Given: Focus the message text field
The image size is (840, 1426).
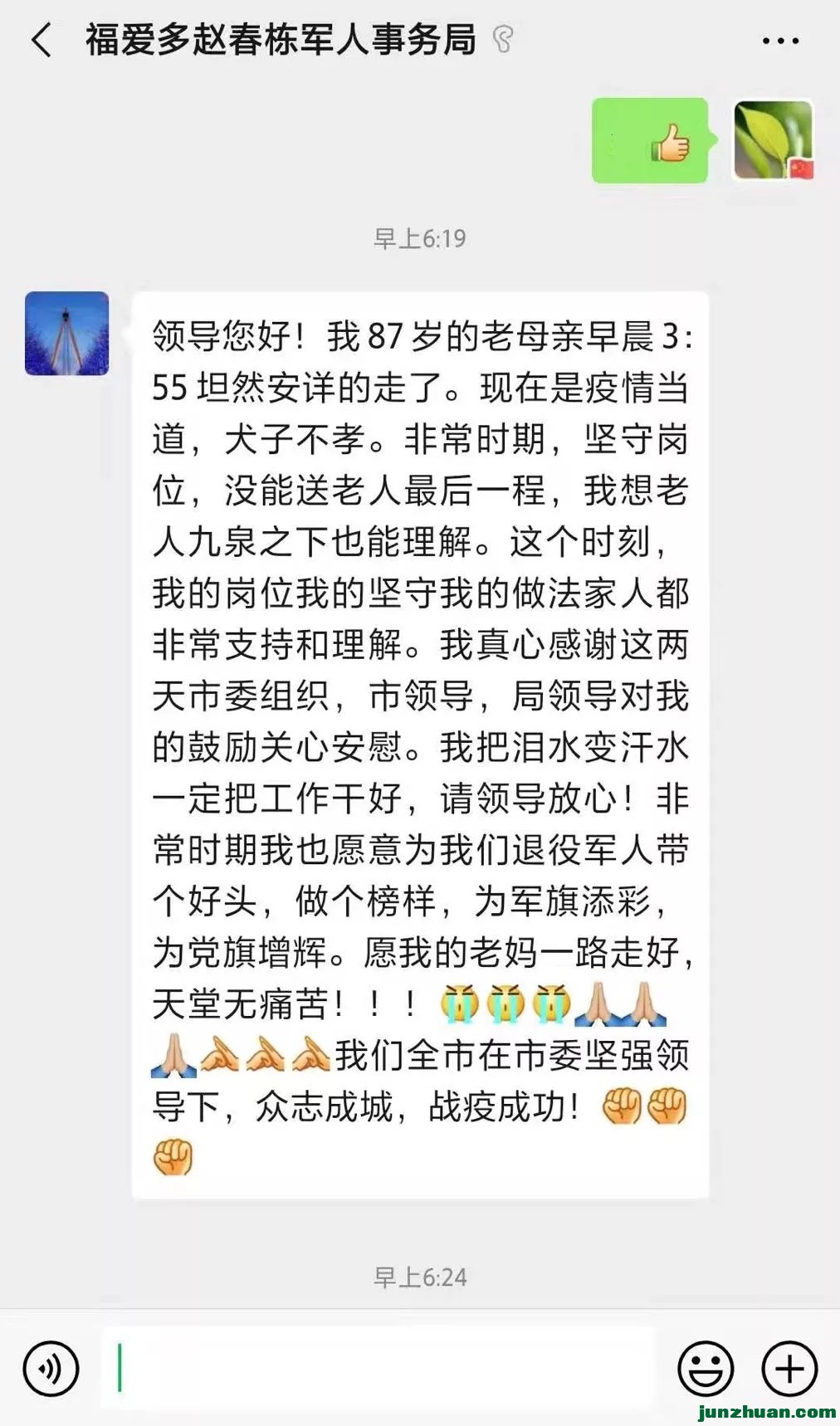Looking at the screenshot, I should pos(378,1368).
